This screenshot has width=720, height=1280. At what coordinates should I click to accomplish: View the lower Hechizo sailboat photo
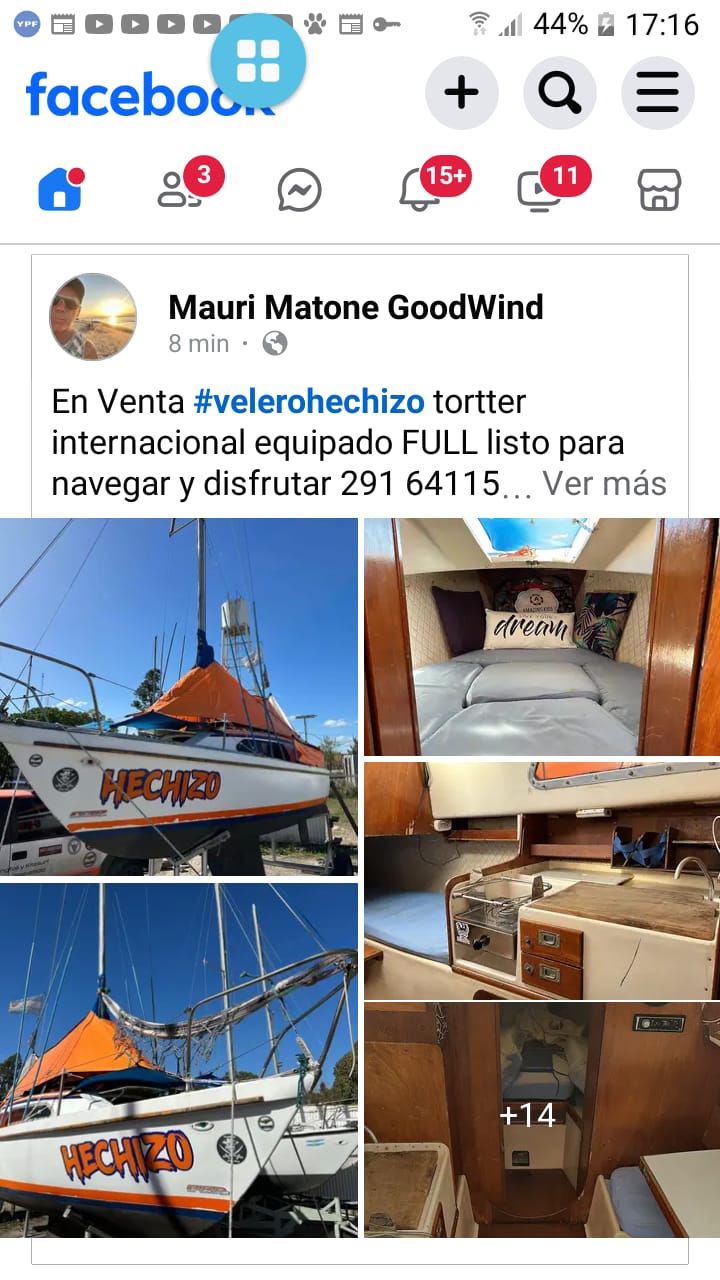[x=179, y=1060]
